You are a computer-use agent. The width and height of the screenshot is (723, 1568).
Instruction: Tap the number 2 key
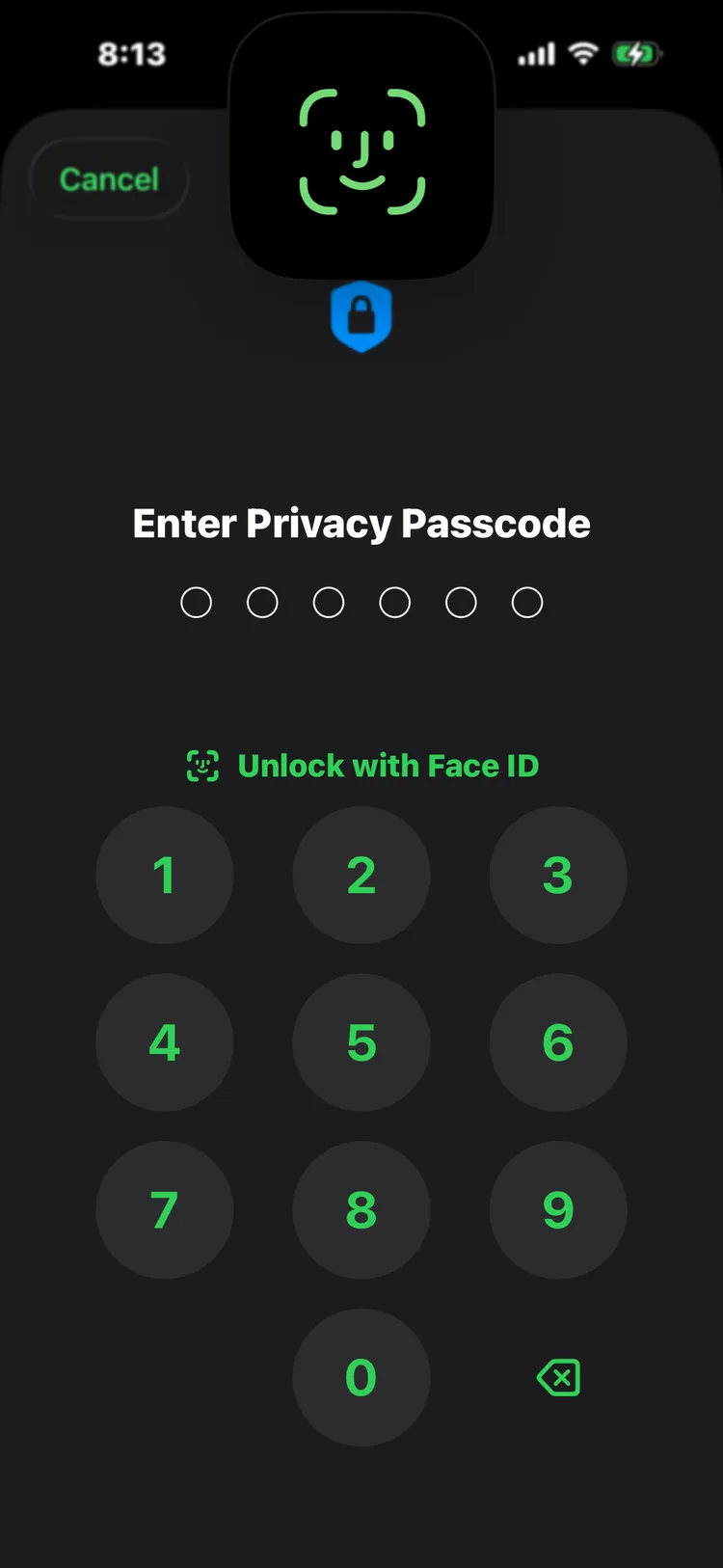[361, 876]
